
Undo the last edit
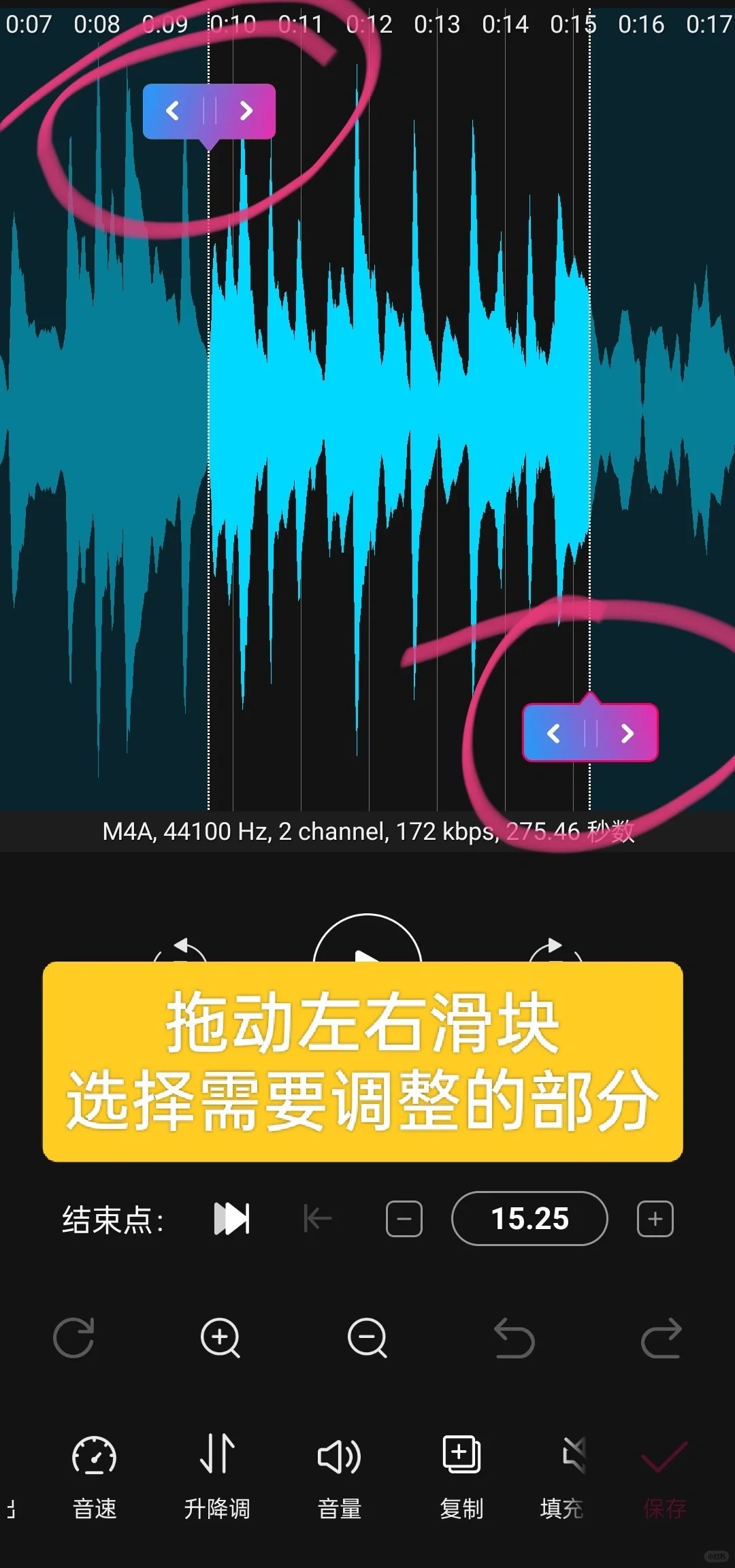click(x=514, y=1337)
